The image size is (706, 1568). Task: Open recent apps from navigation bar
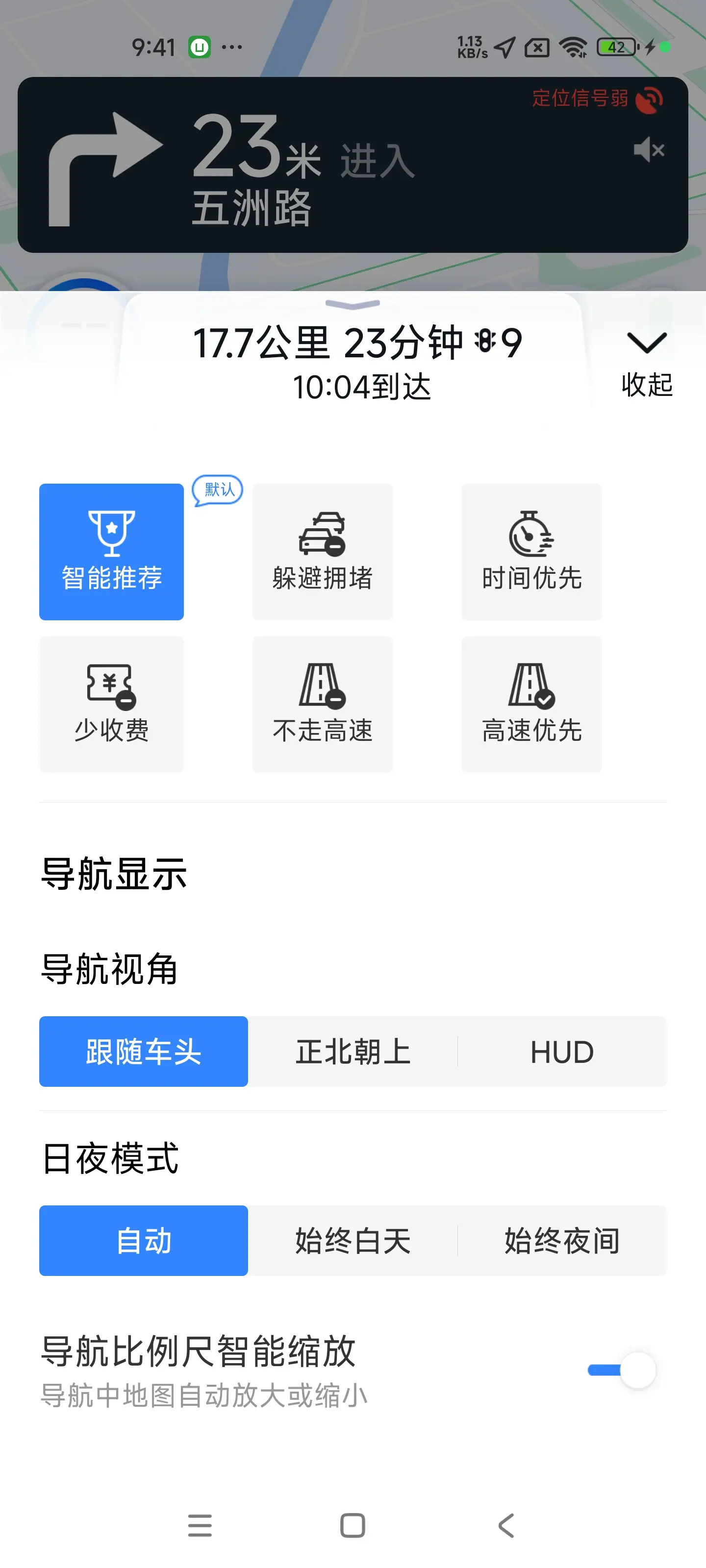200,1525
